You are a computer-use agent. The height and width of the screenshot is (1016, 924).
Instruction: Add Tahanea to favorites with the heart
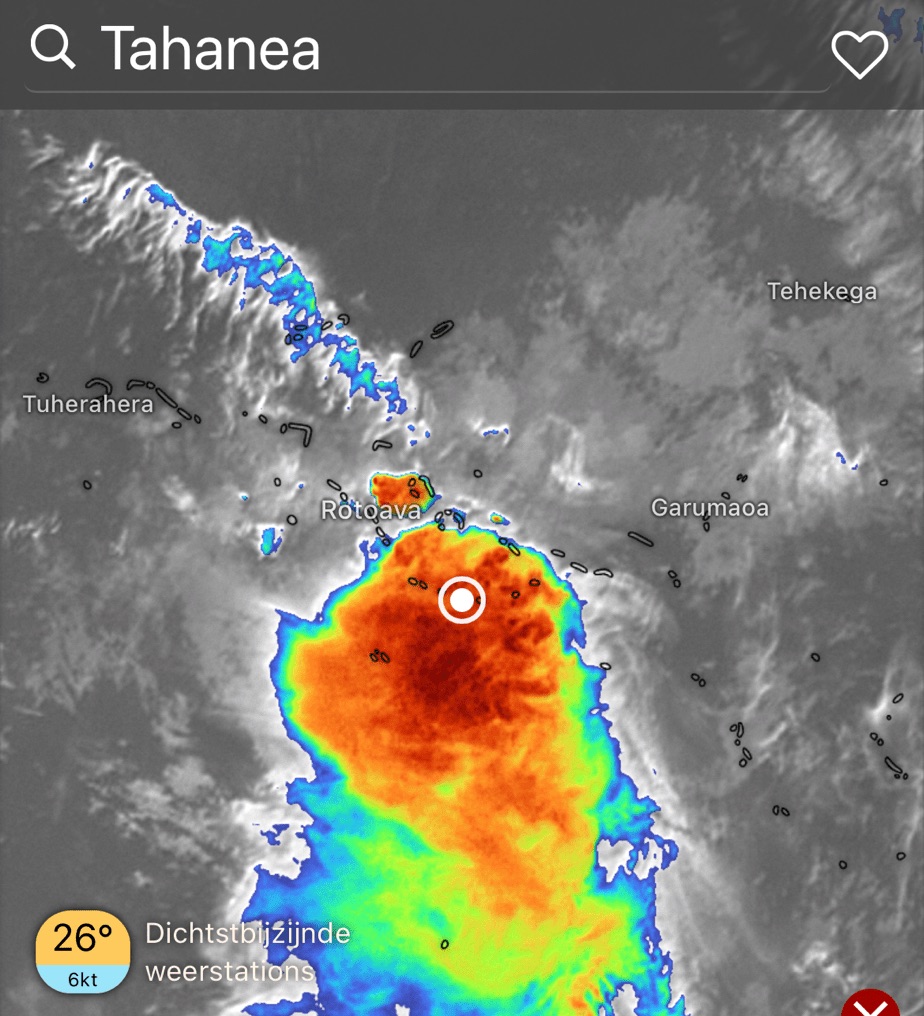859,54
